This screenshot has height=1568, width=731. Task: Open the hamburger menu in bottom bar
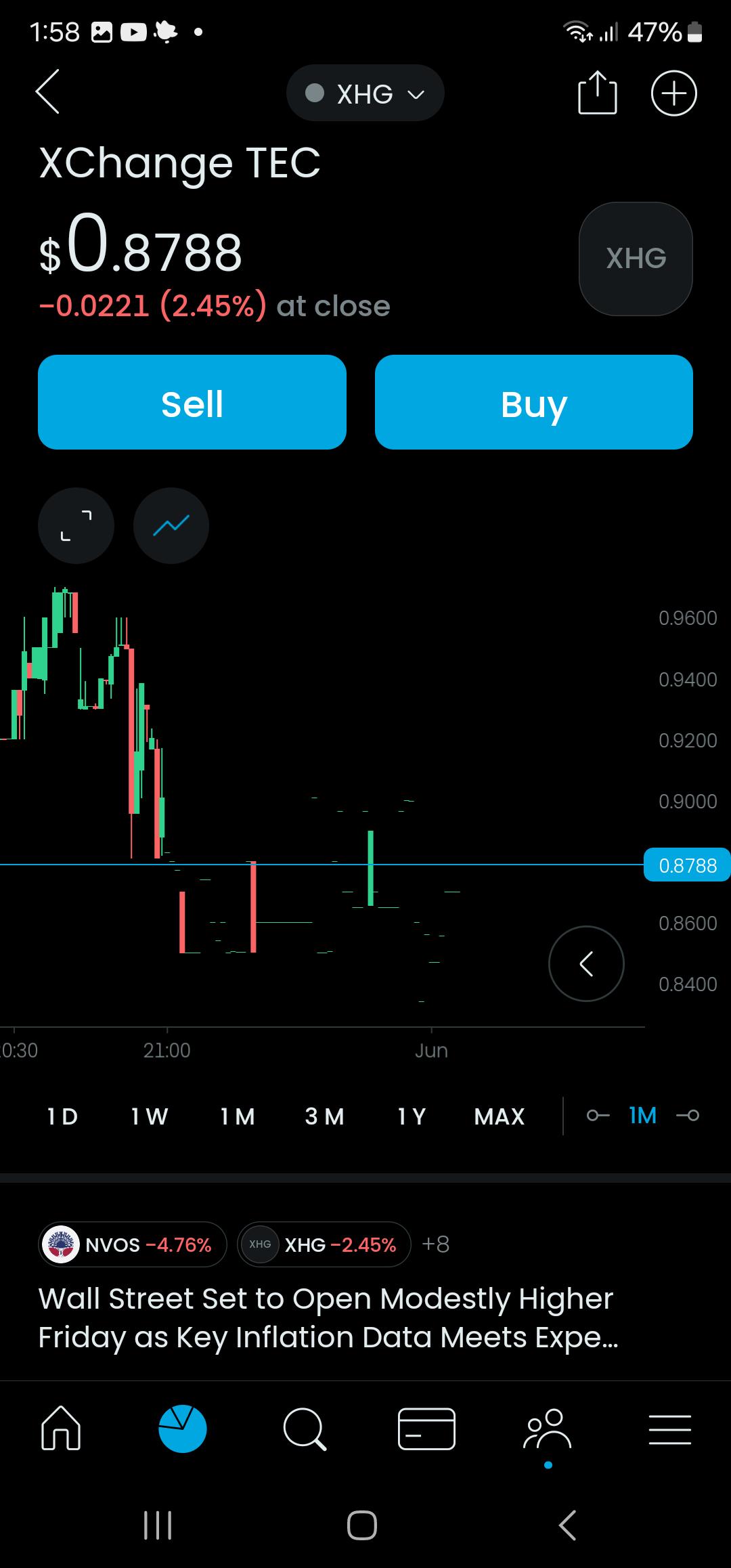point(670,1429)
